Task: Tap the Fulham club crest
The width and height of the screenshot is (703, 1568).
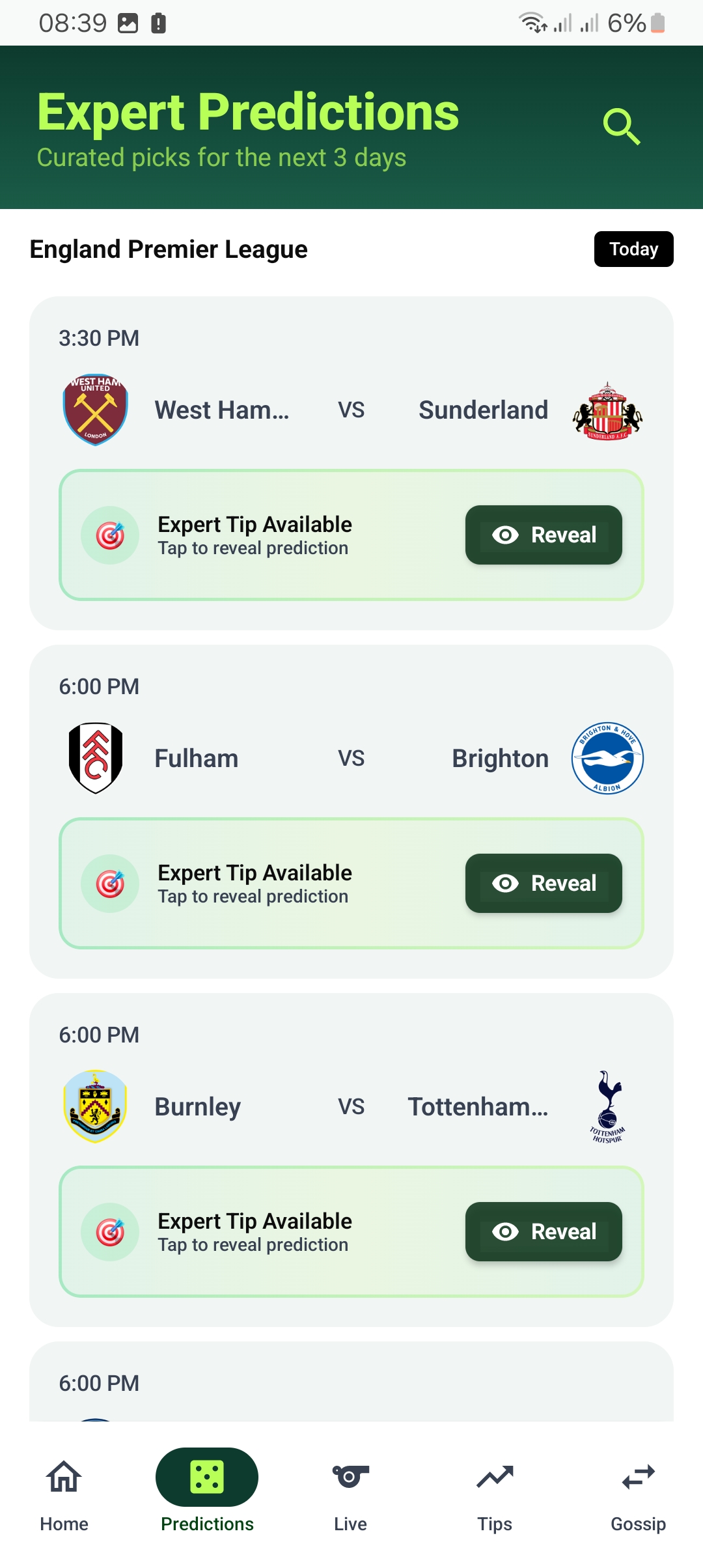Action: pyautogui.click(x=94, y=759)
